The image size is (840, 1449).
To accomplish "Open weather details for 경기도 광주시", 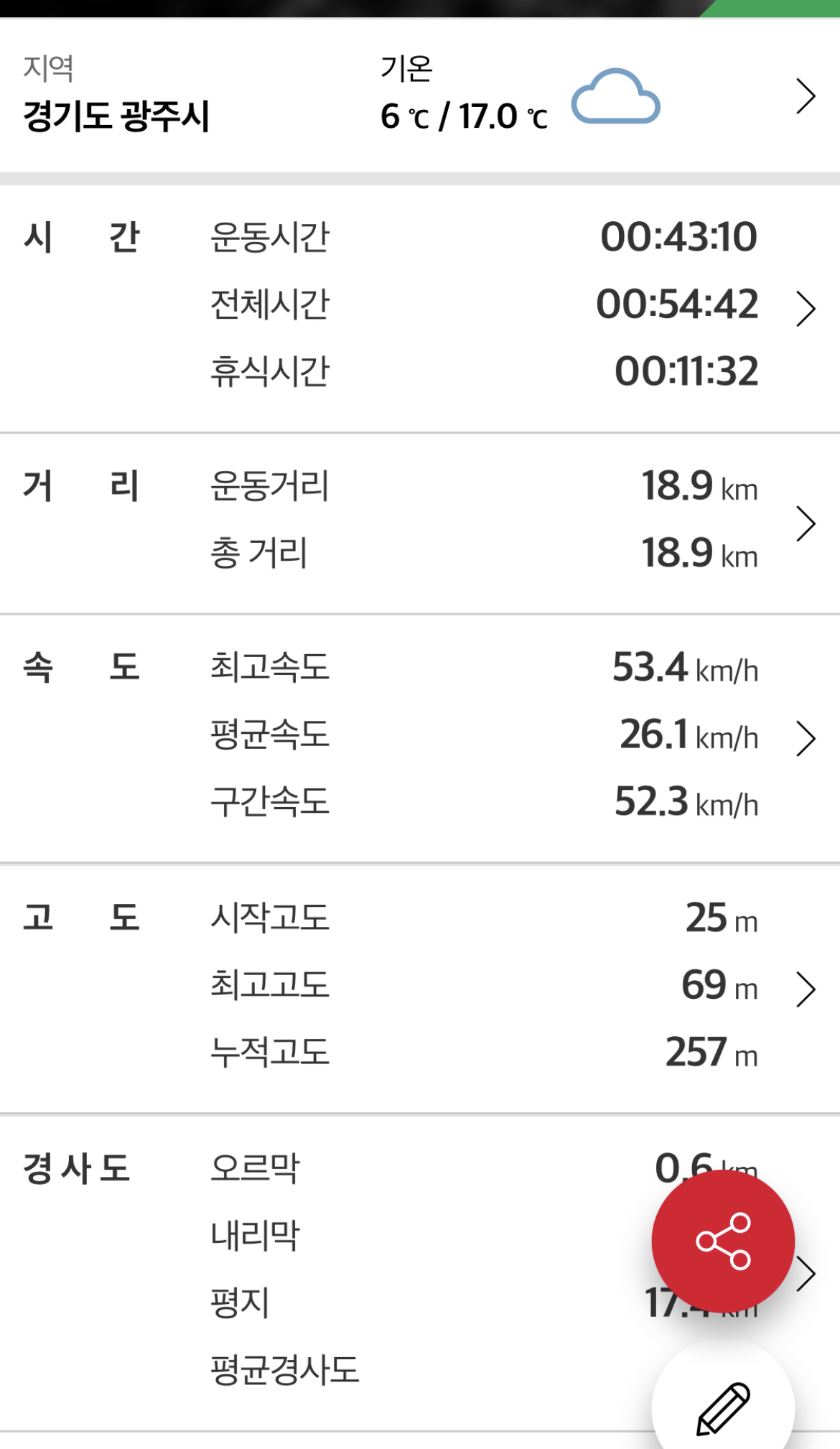I will [806, 96].
